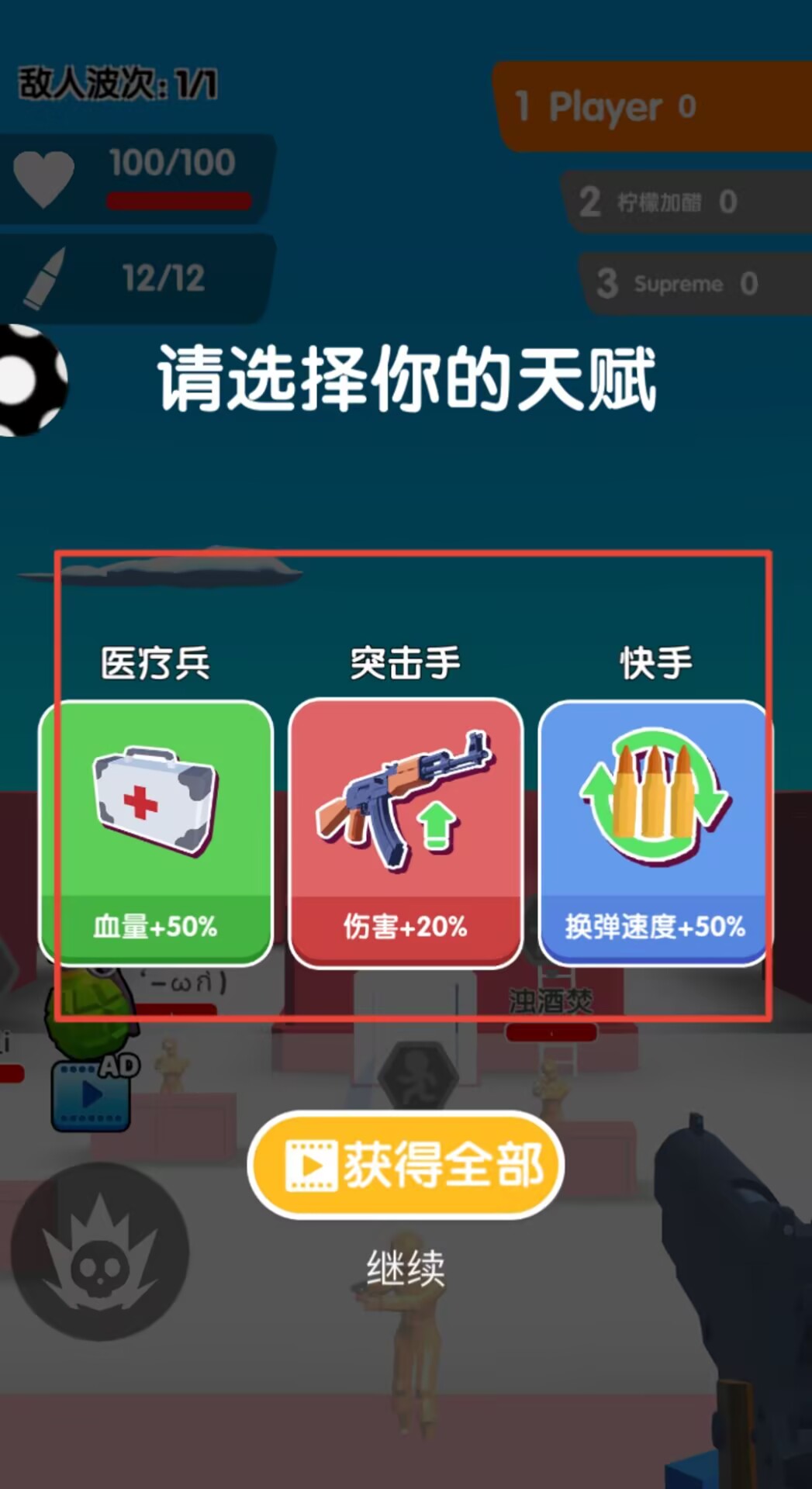Pick the 快手 reload speed +50% talent card

coord(654,832)
